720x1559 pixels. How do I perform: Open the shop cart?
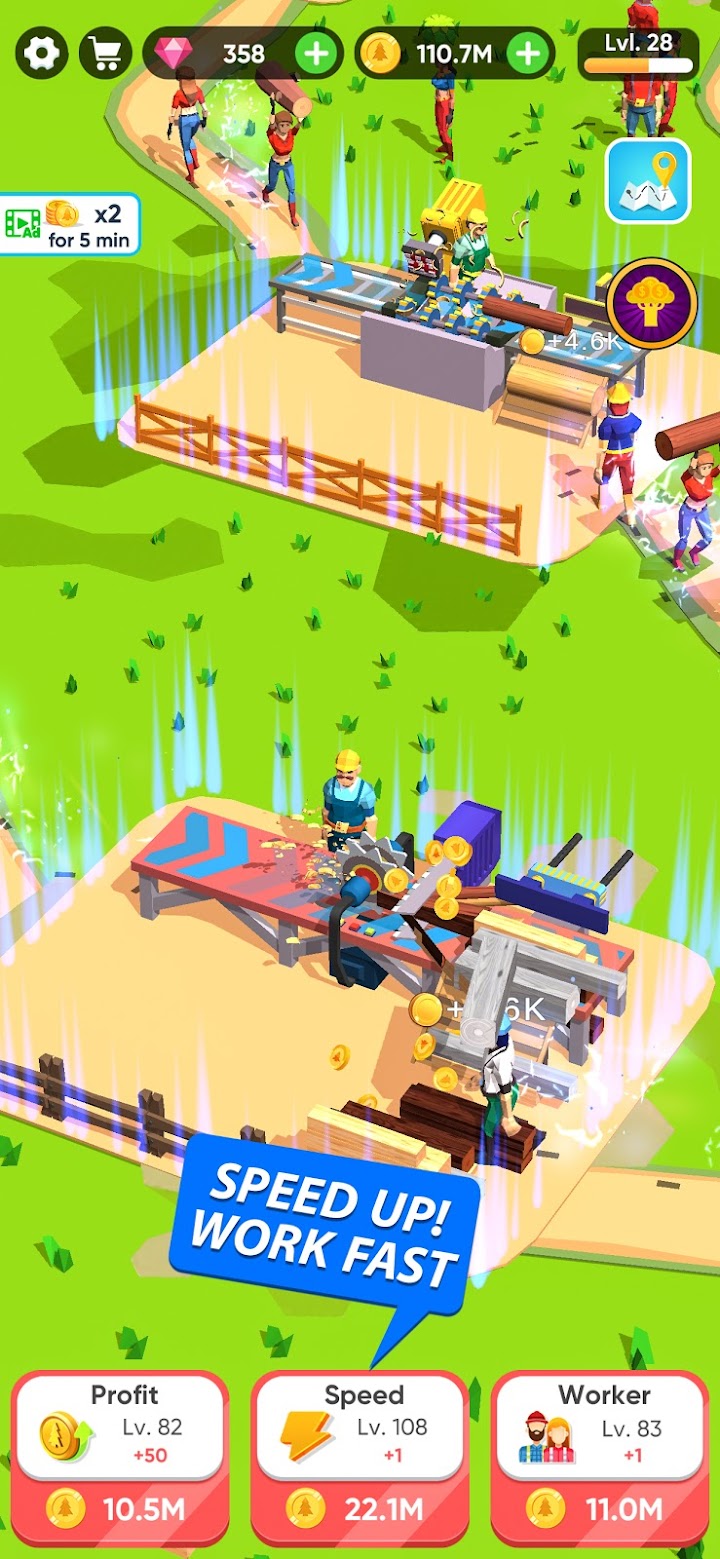tap(105, 53)
